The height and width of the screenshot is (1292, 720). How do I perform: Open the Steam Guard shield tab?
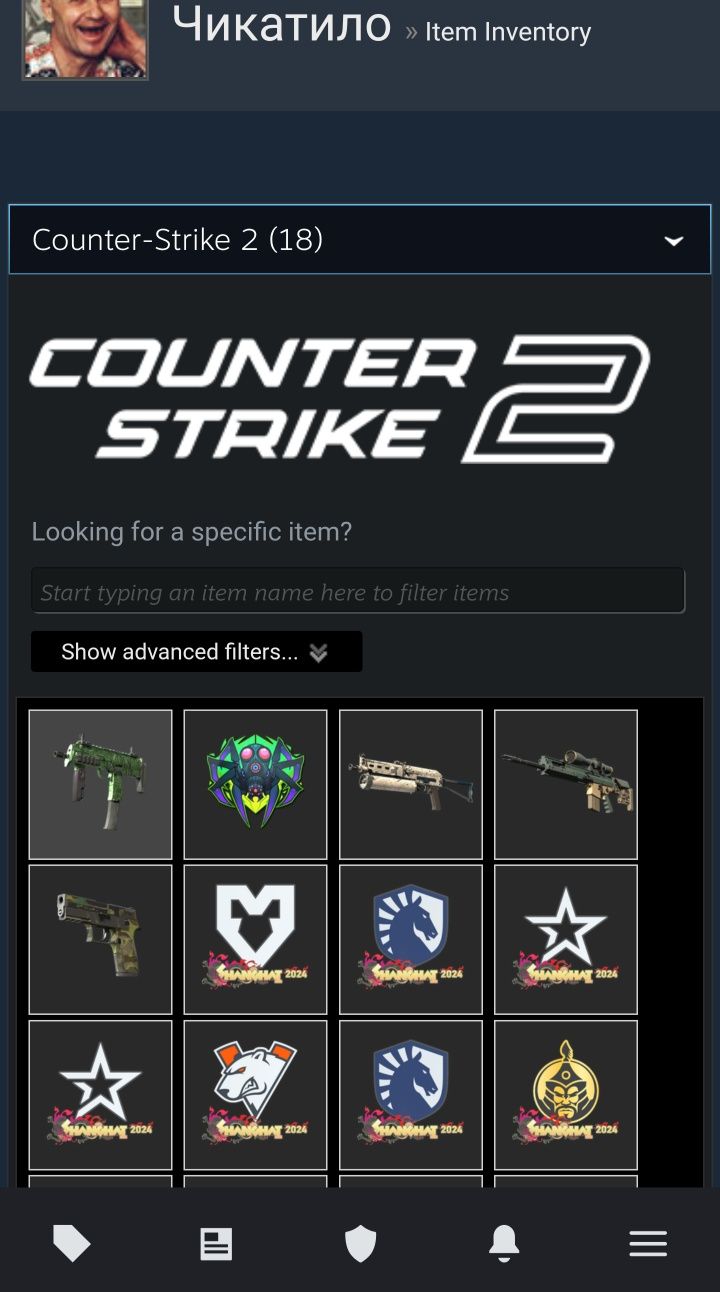tap(360, 1244)
